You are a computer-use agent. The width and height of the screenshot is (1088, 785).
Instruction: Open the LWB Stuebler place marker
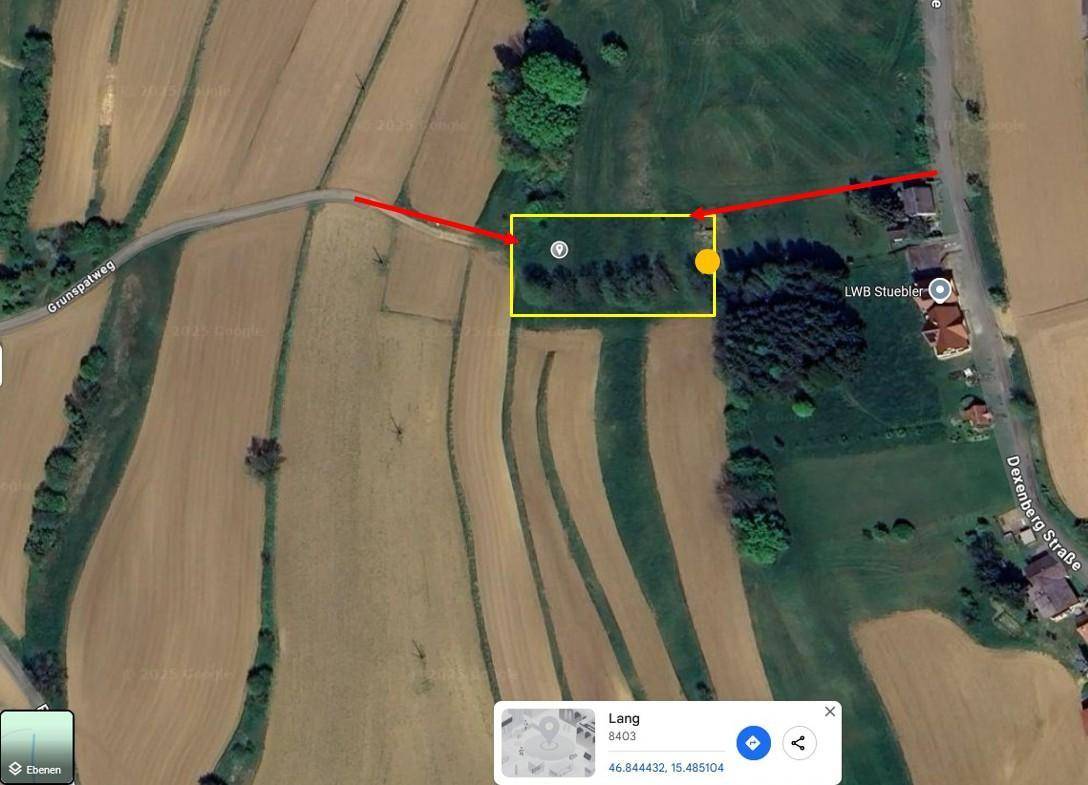(x=939, y=290)
